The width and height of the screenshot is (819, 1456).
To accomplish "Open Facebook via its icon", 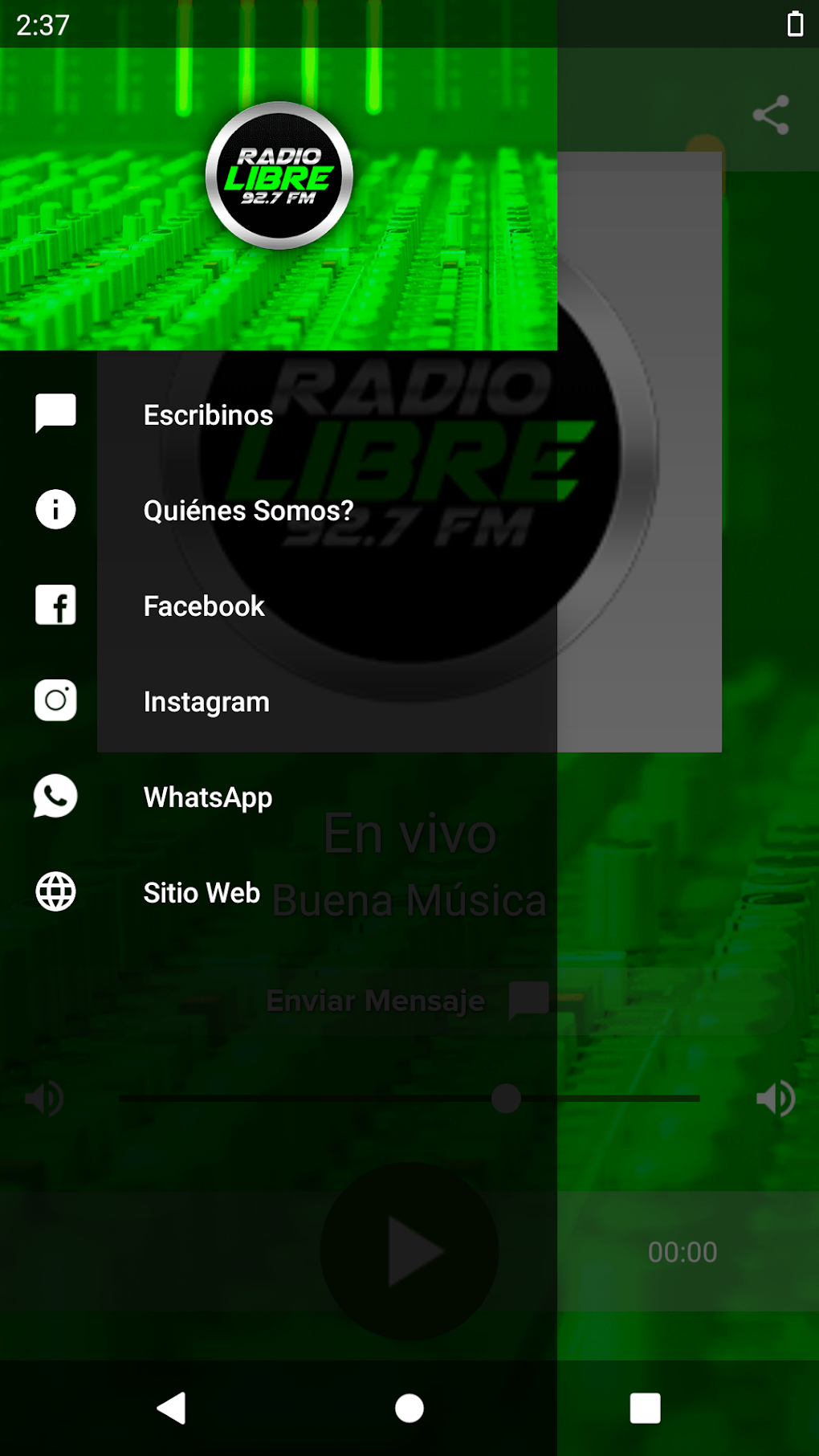I will pyautogui.click(x=55, y=606).
